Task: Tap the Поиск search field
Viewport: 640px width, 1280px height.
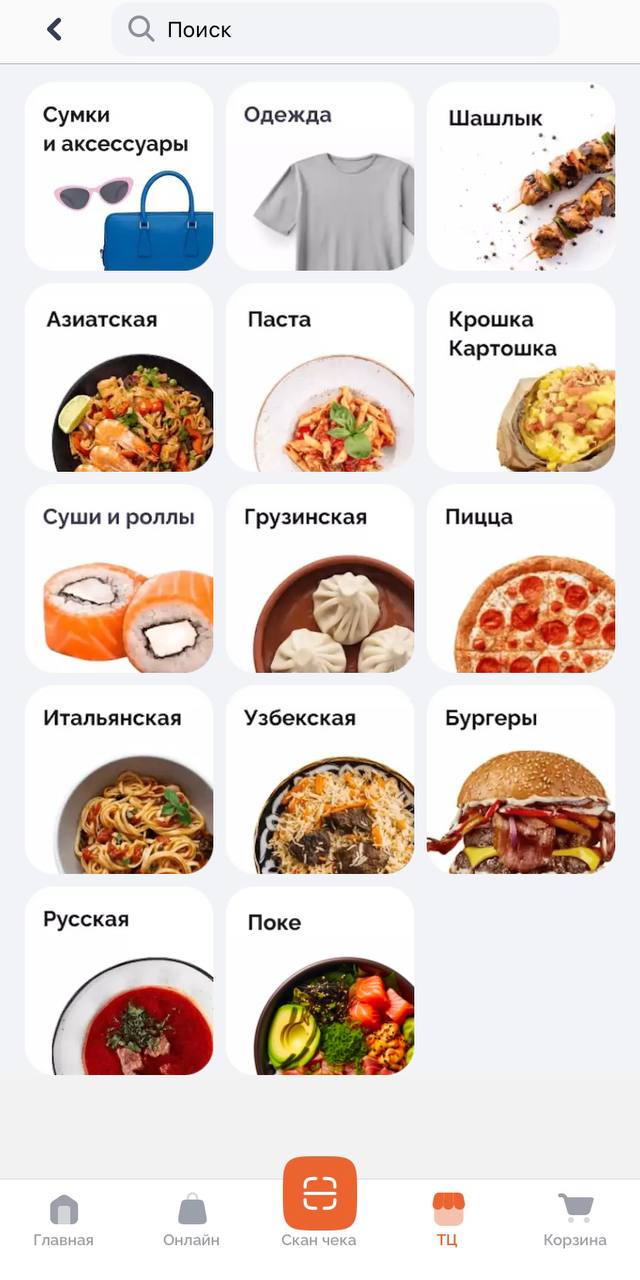Action: (335, 30)
